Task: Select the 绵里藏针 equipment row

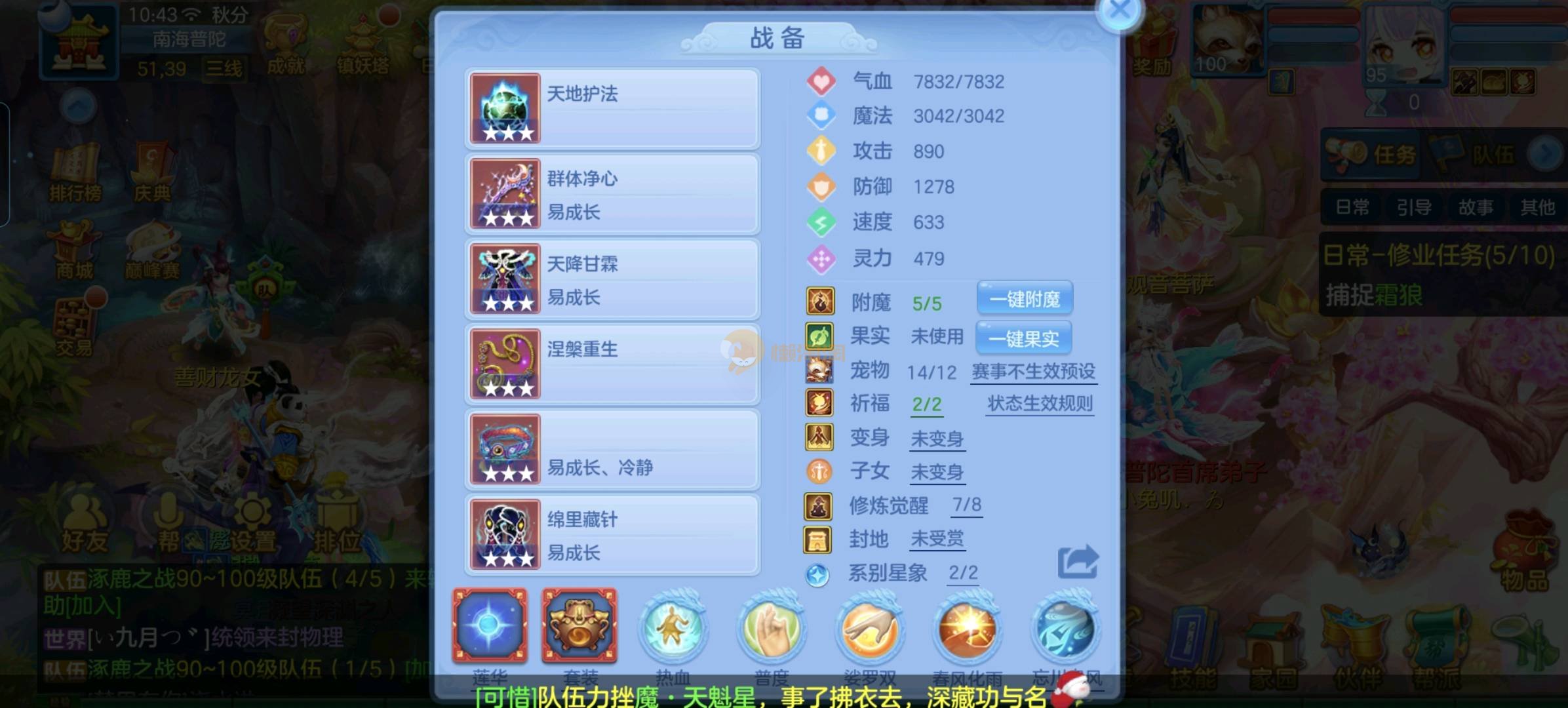Action: tap(612, 535)
